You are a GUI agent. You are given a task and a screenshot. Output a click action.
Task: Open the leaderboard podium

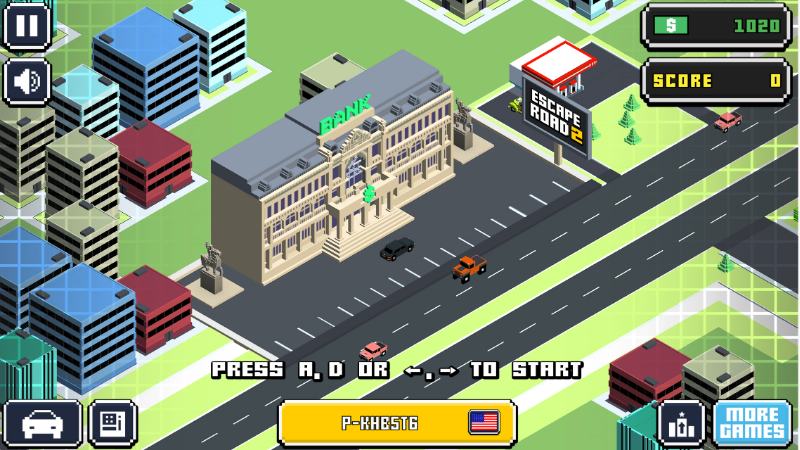682,423
